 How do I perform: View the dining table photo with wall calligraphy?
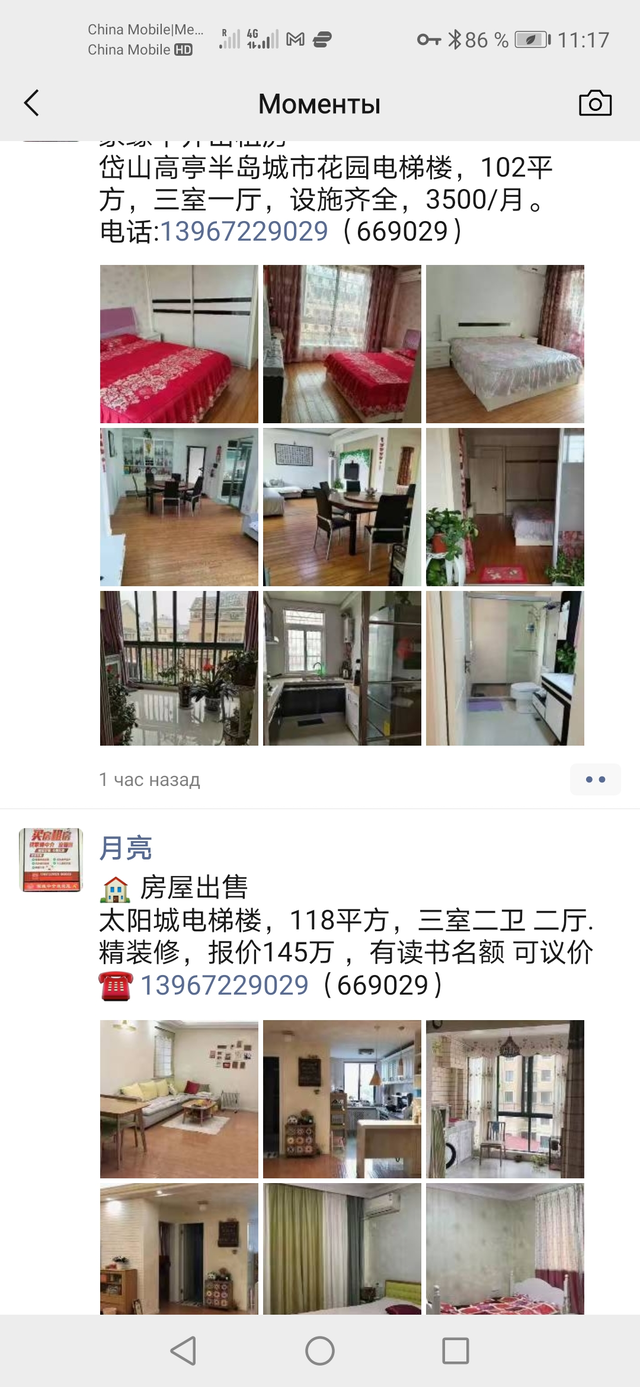pyautogui.click(x=342, y=506)
